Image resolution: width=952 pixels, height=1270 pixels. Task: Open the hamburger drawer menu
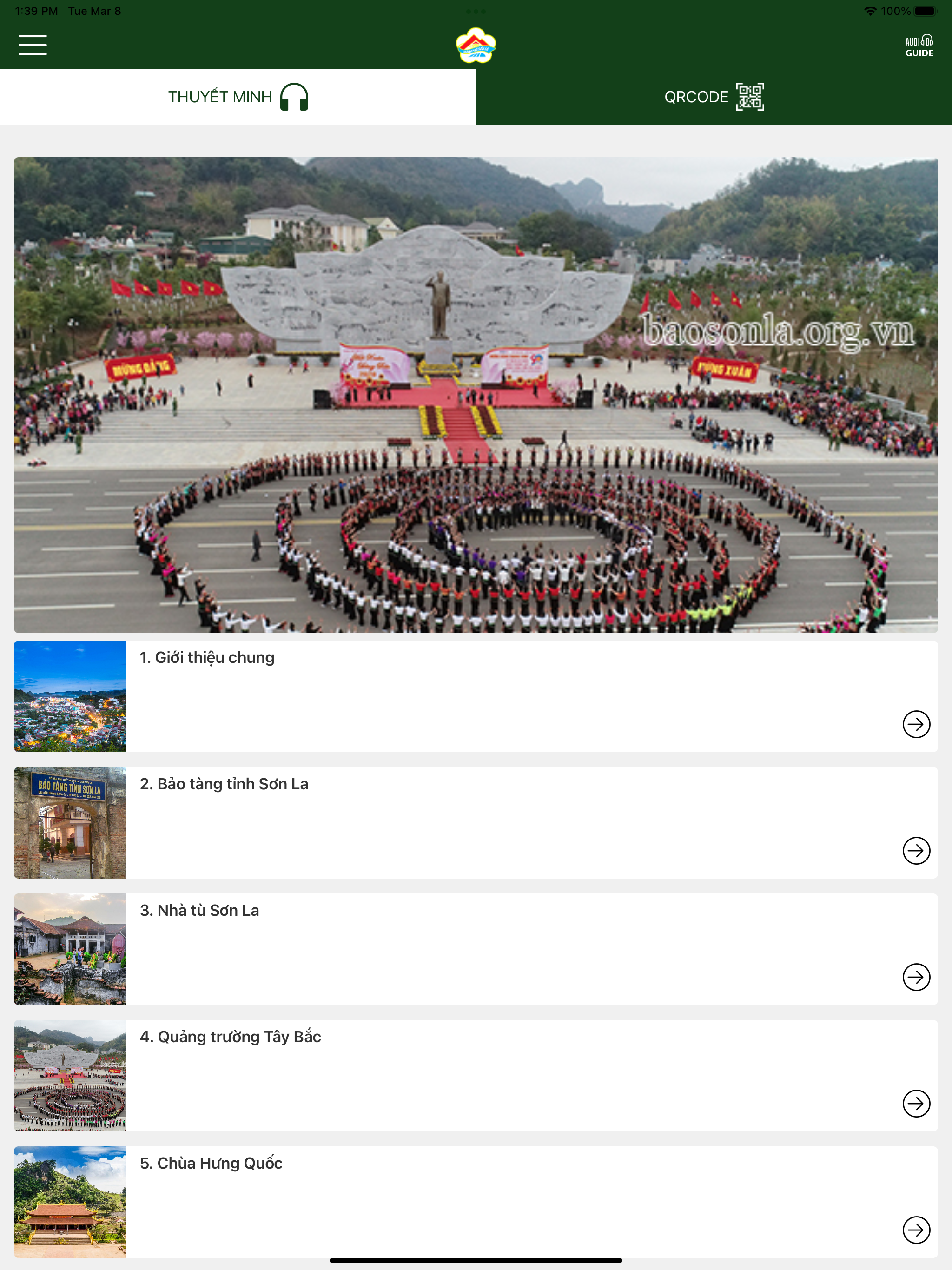click(32, 45)
